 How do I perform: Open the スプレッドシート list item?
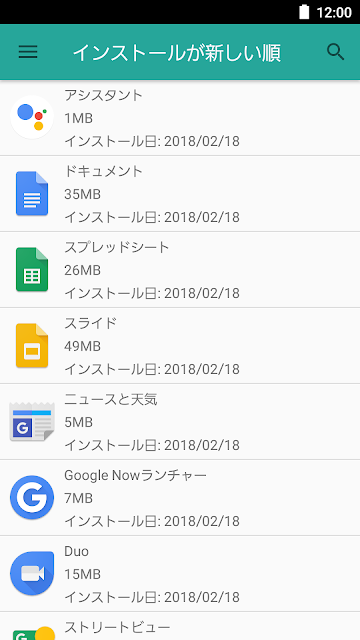180,269
